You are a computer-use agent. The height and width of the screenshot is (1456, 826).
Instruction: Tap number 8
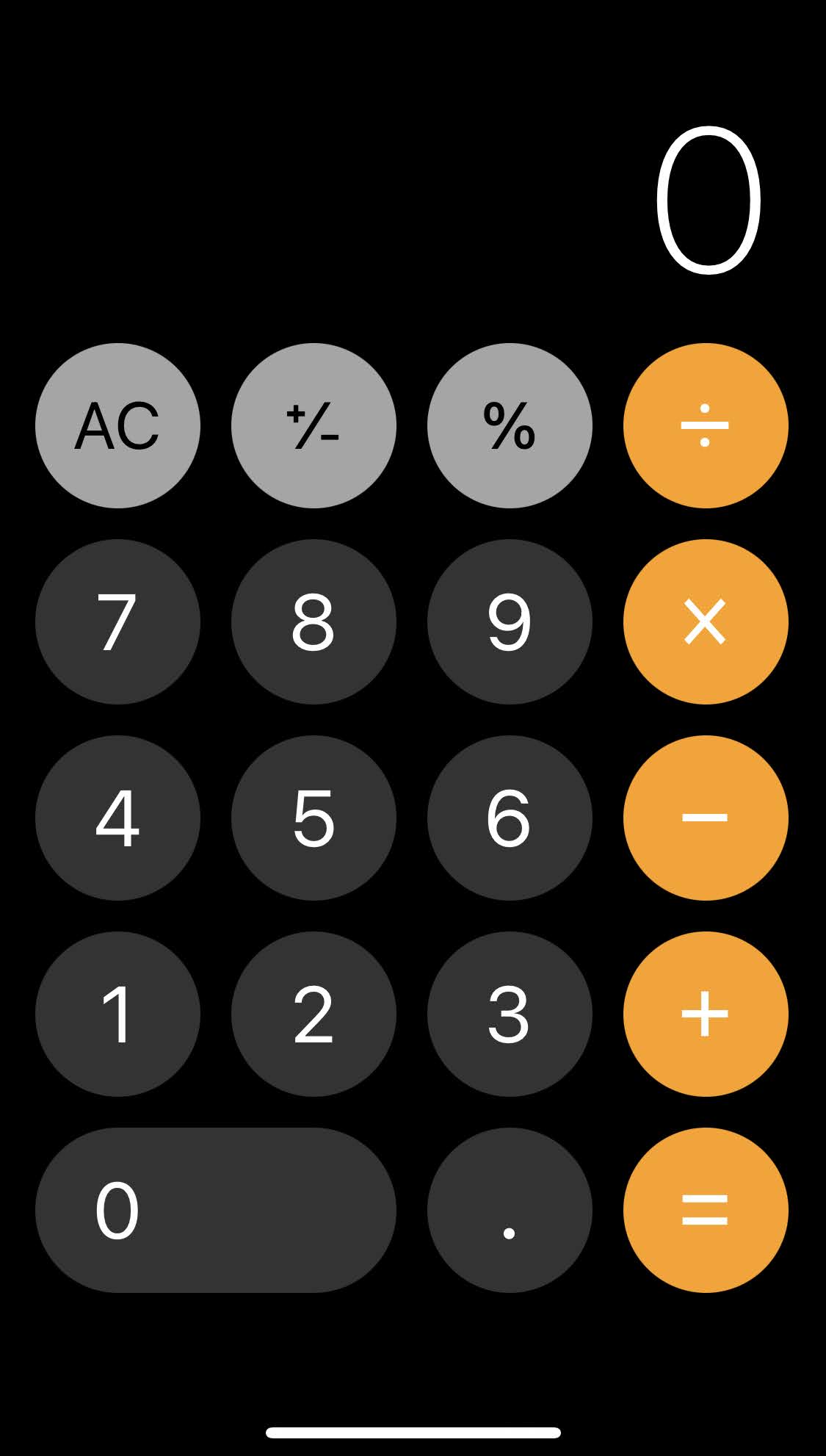click(314, 621)
